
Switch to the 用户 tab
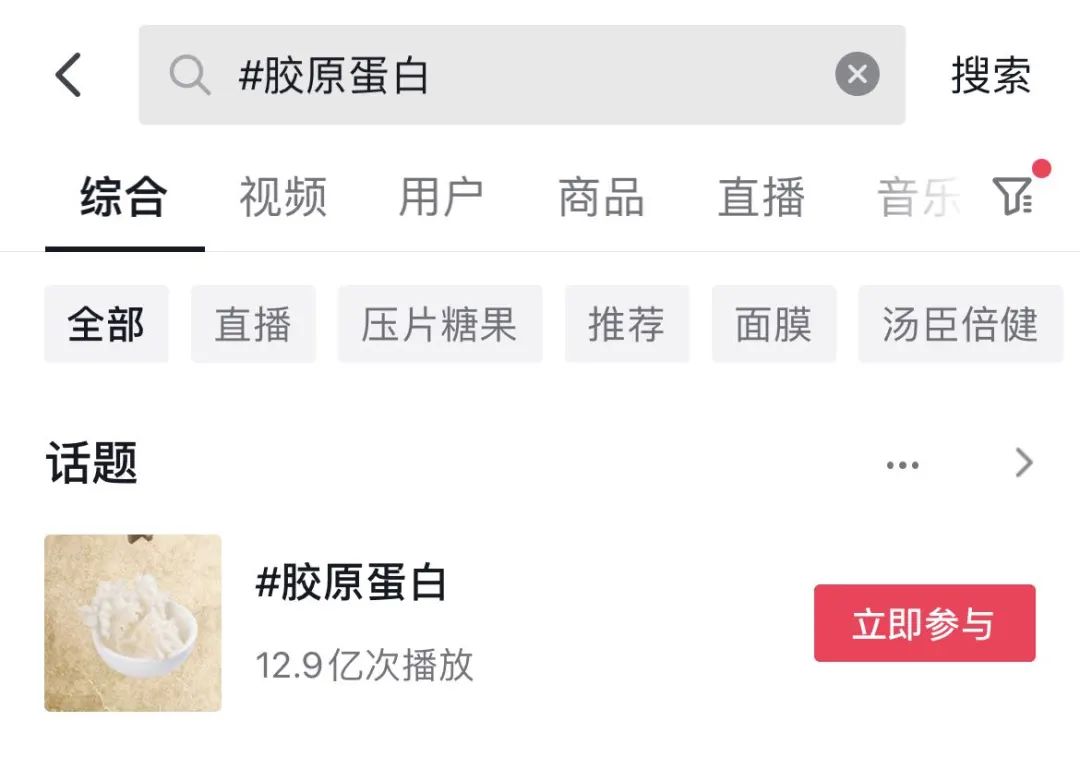click(441, 197)
